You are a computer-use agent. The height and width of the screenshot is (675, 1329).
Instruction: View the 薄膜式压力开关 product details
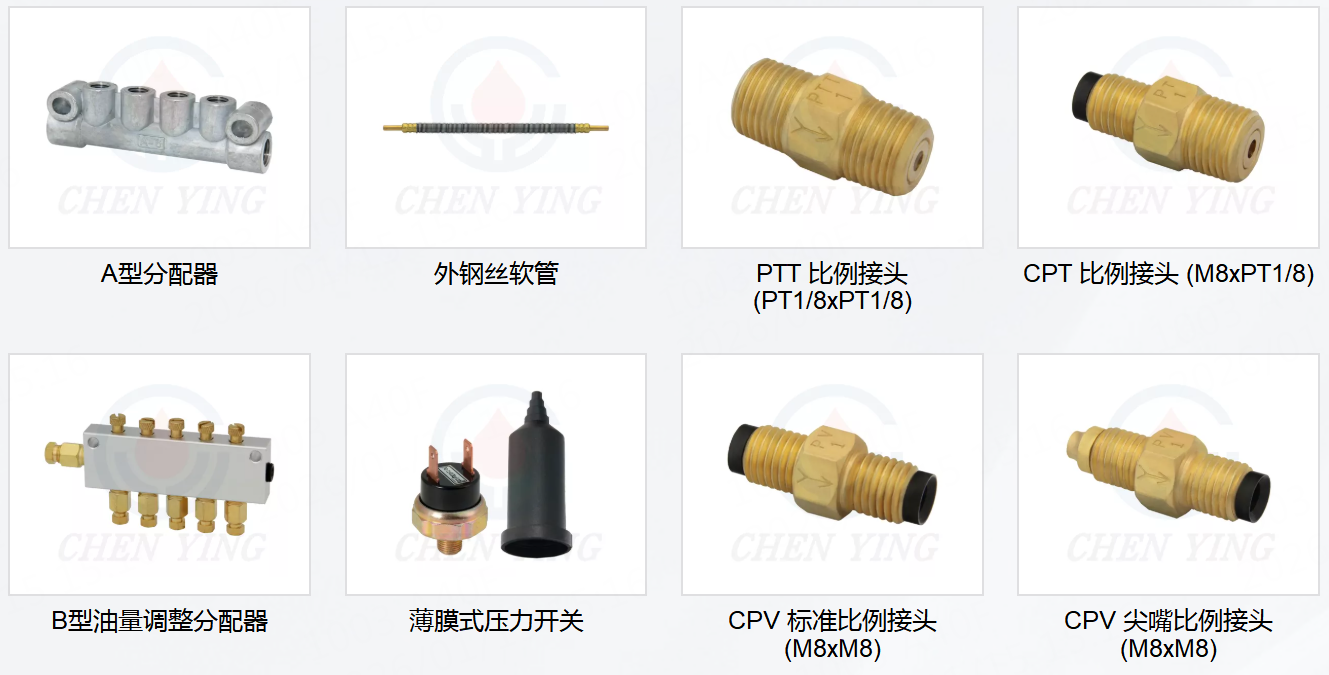[x=496, y=475]
